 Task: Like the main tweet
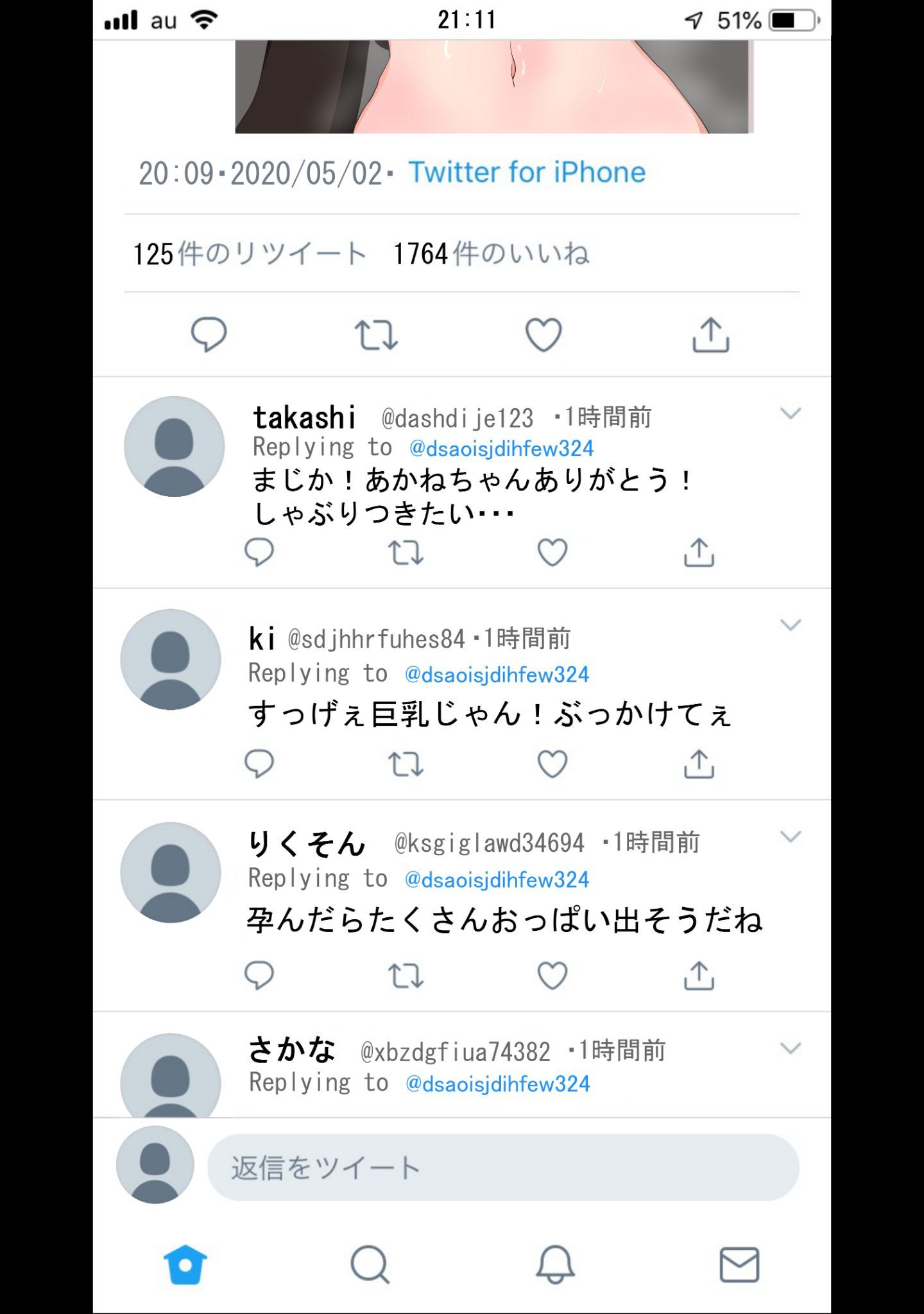tap(543, 334)
